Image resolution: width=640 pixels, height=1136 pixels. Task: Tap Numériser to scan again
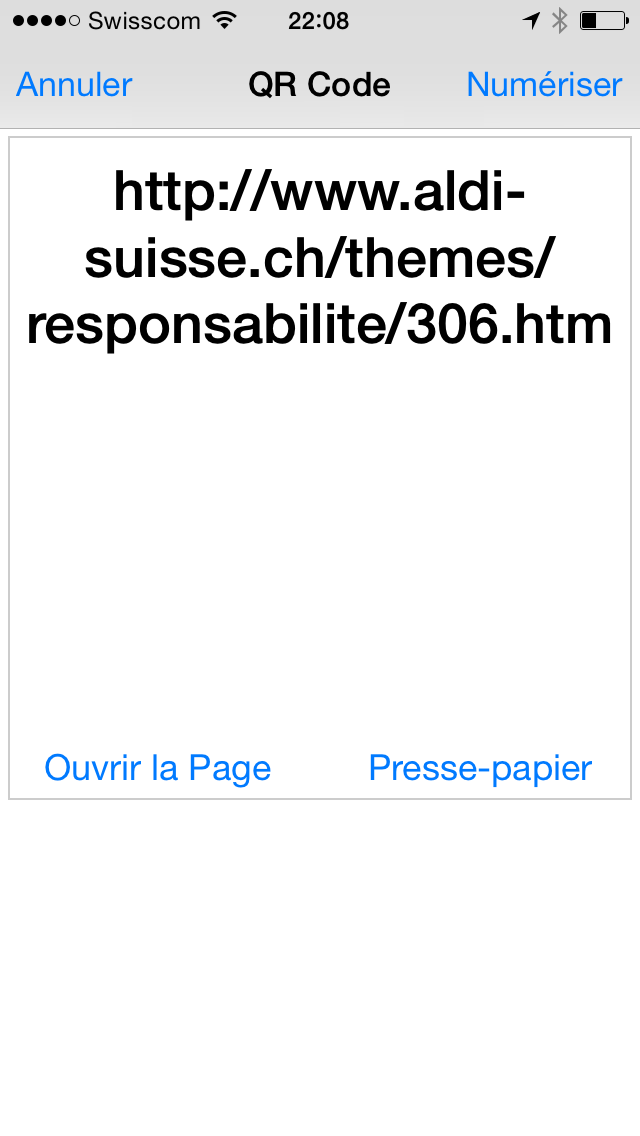[544, 85]
